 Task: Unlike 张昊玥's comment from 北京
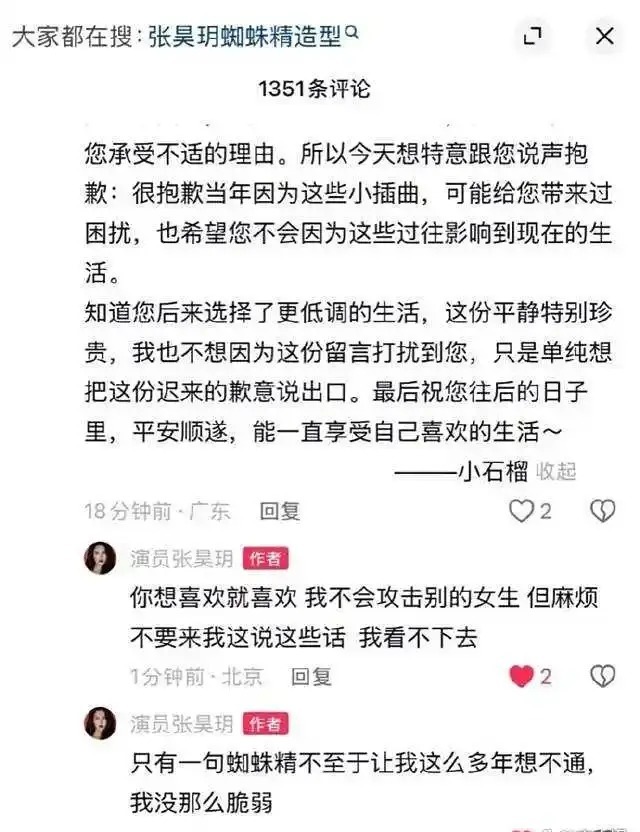(521, 677)
